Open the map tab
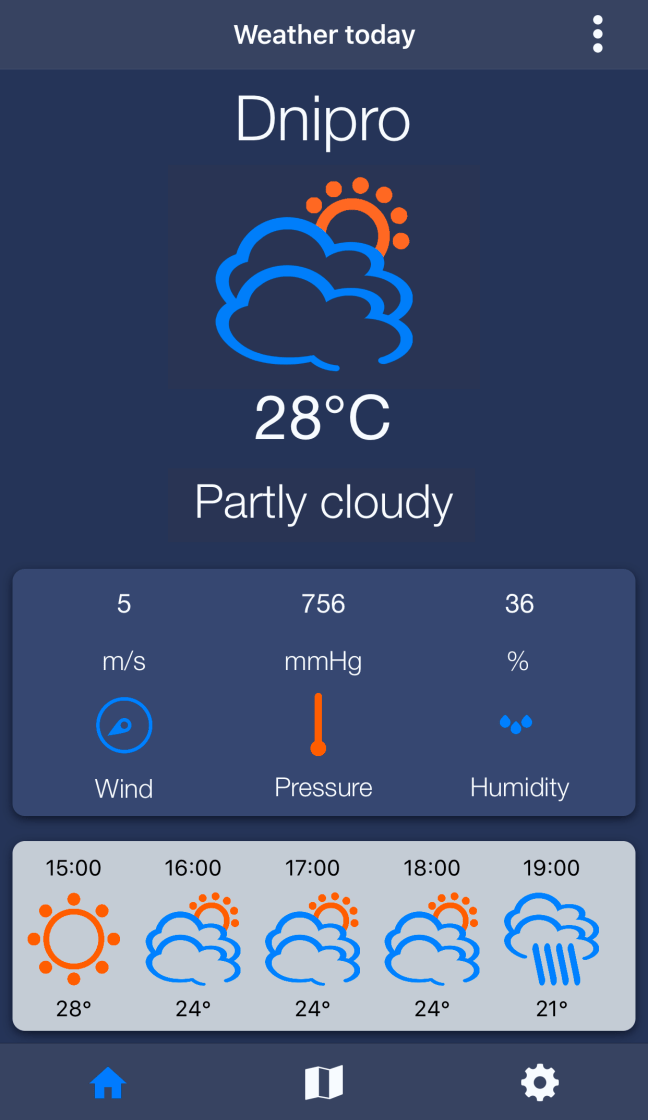648x1120 pixels. [323, 1082]
